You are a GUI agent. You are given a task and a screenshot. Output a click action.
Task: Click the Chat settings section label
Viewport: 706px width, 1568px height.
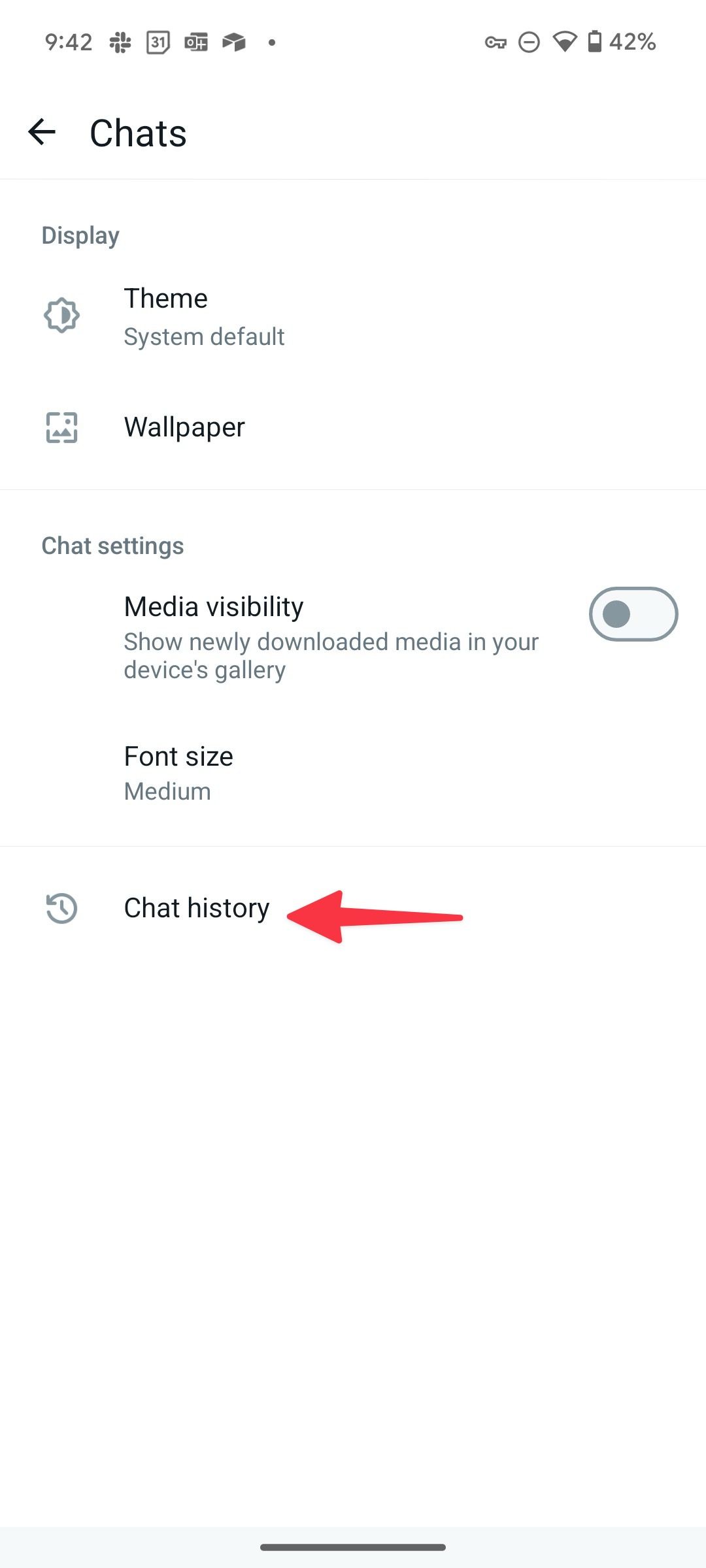click(x=112, y=545)
